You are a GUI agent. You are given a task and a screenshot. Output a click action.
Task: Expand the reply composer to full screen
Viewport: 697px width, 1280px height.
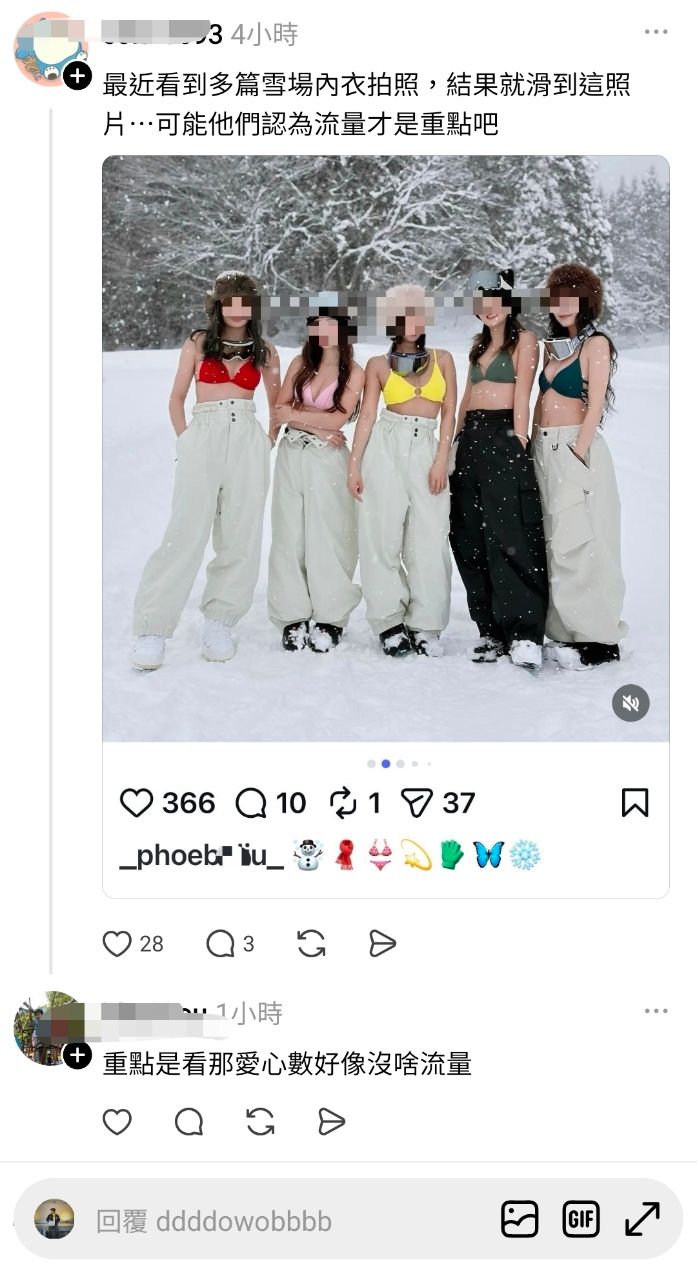642,1219
